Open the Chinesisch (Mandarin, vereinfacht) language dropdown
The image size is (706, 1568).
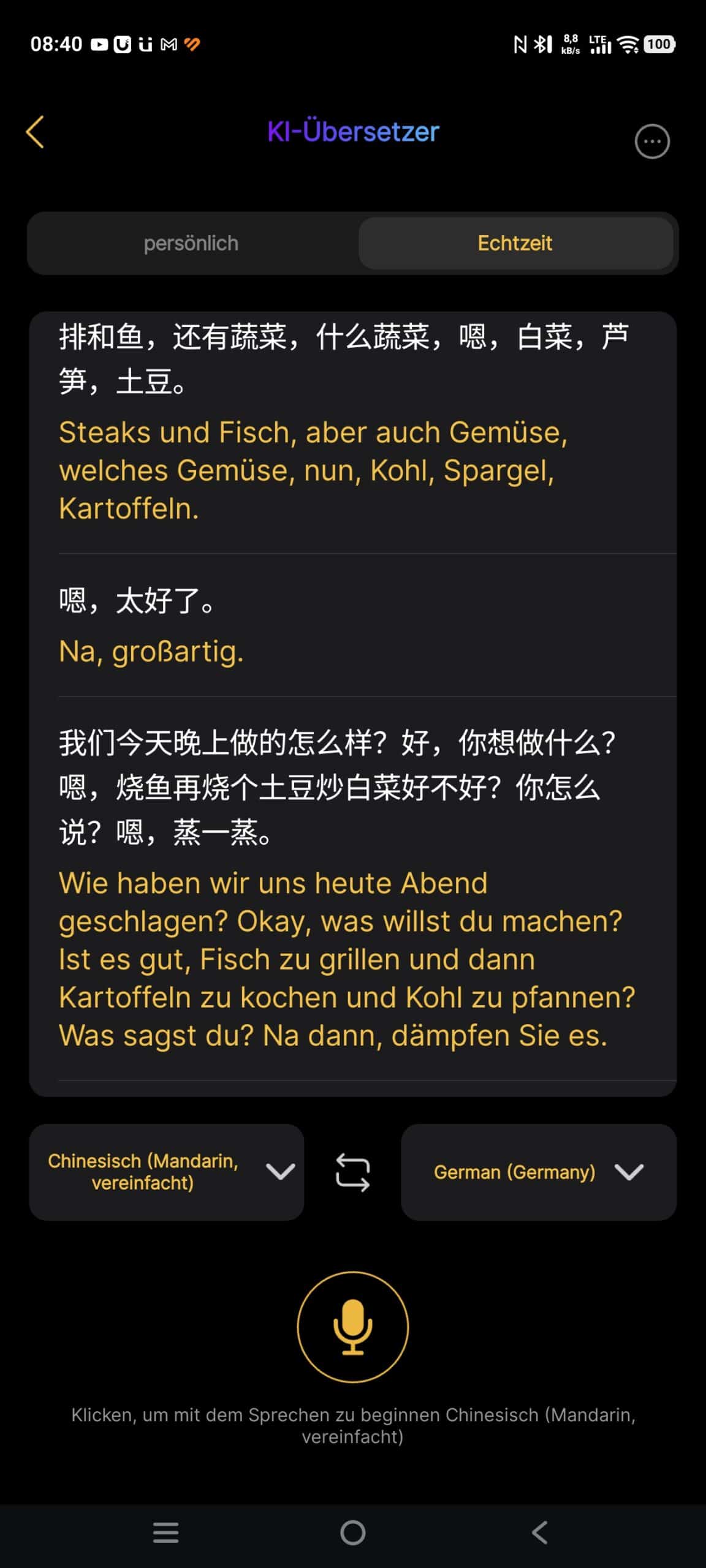click(167, 1172)
